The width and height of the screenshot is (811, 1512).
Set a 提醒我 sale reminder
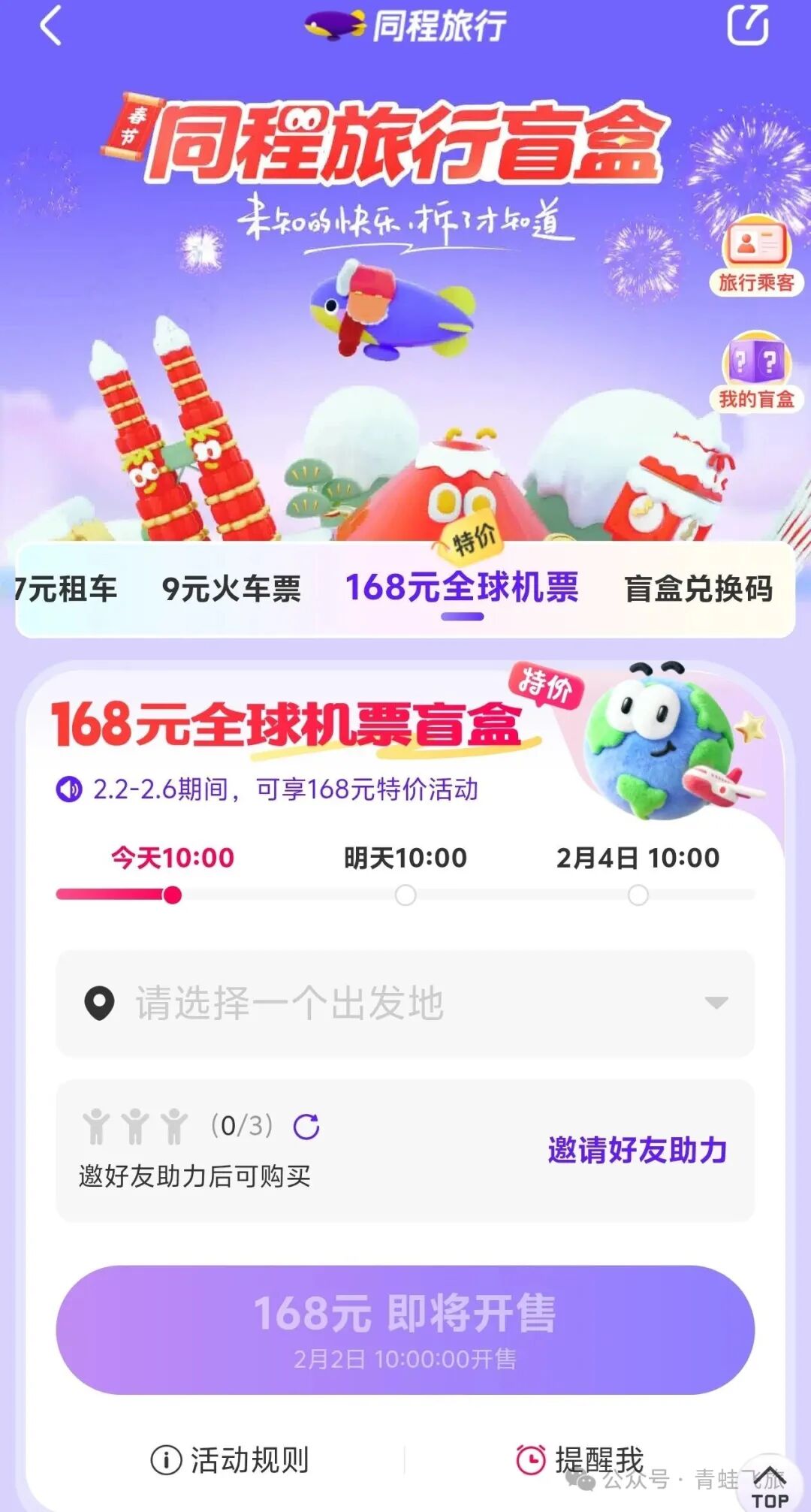pos(580,1460)
